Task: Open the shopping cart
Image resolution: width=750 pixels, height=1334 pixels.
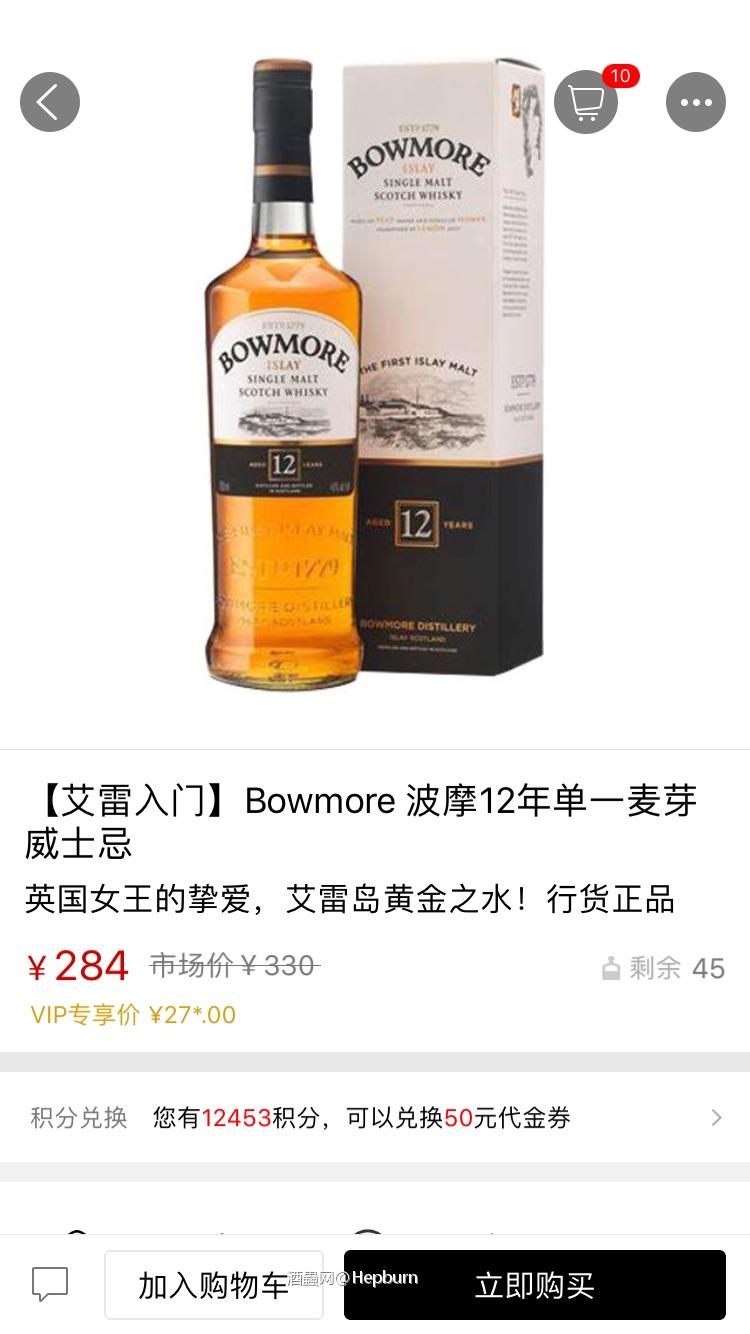Action: point(585,102)
